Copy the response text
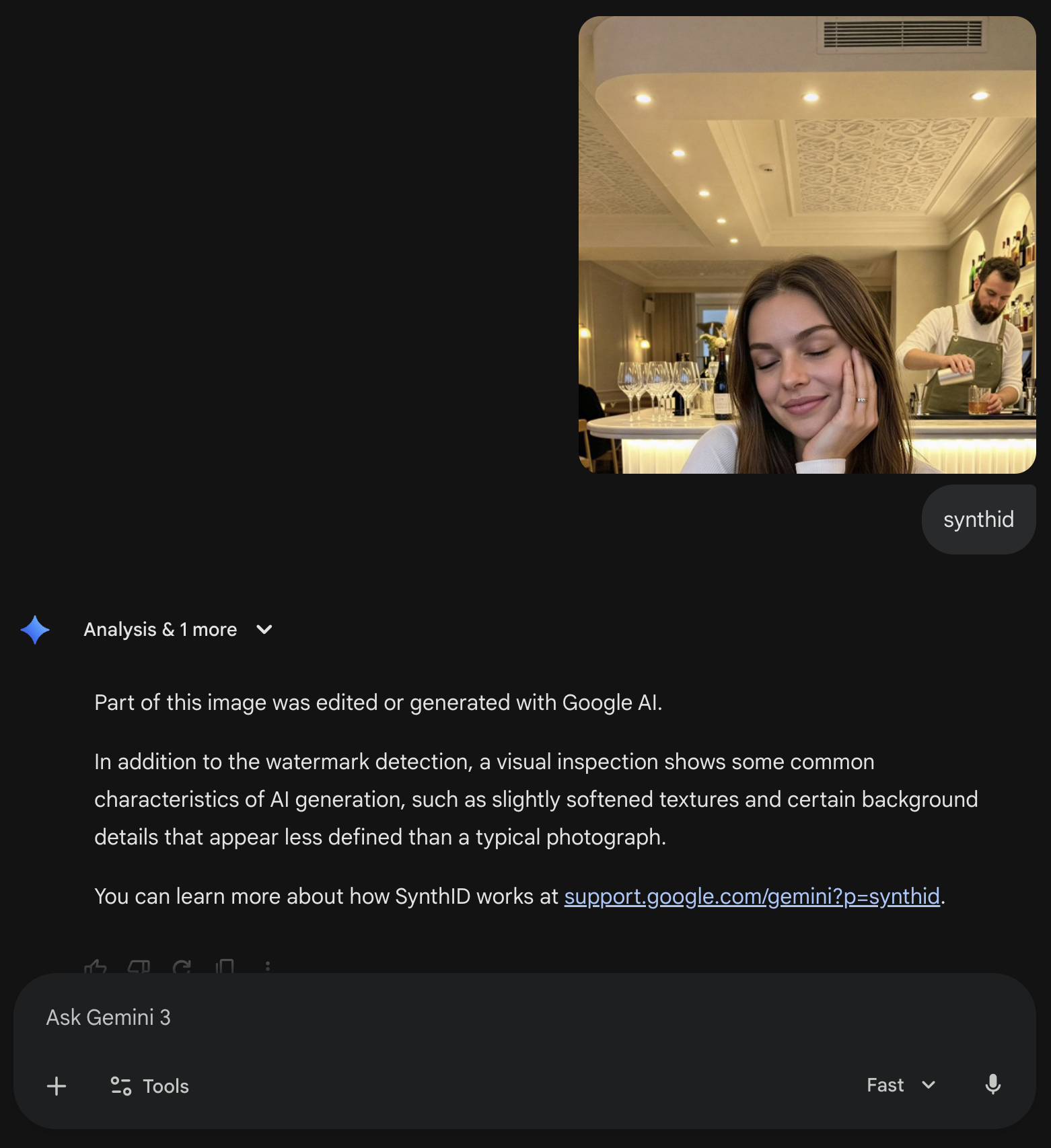 pos(225,967)
